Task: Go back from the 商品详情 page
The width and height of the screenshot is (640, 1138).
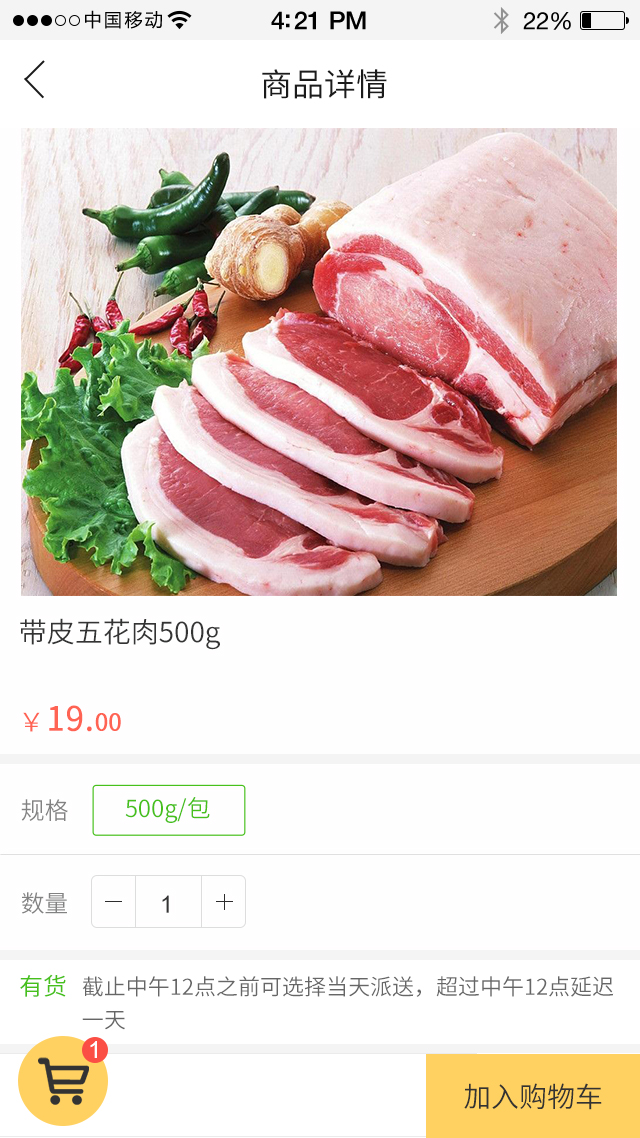Action: coord(35,80)
